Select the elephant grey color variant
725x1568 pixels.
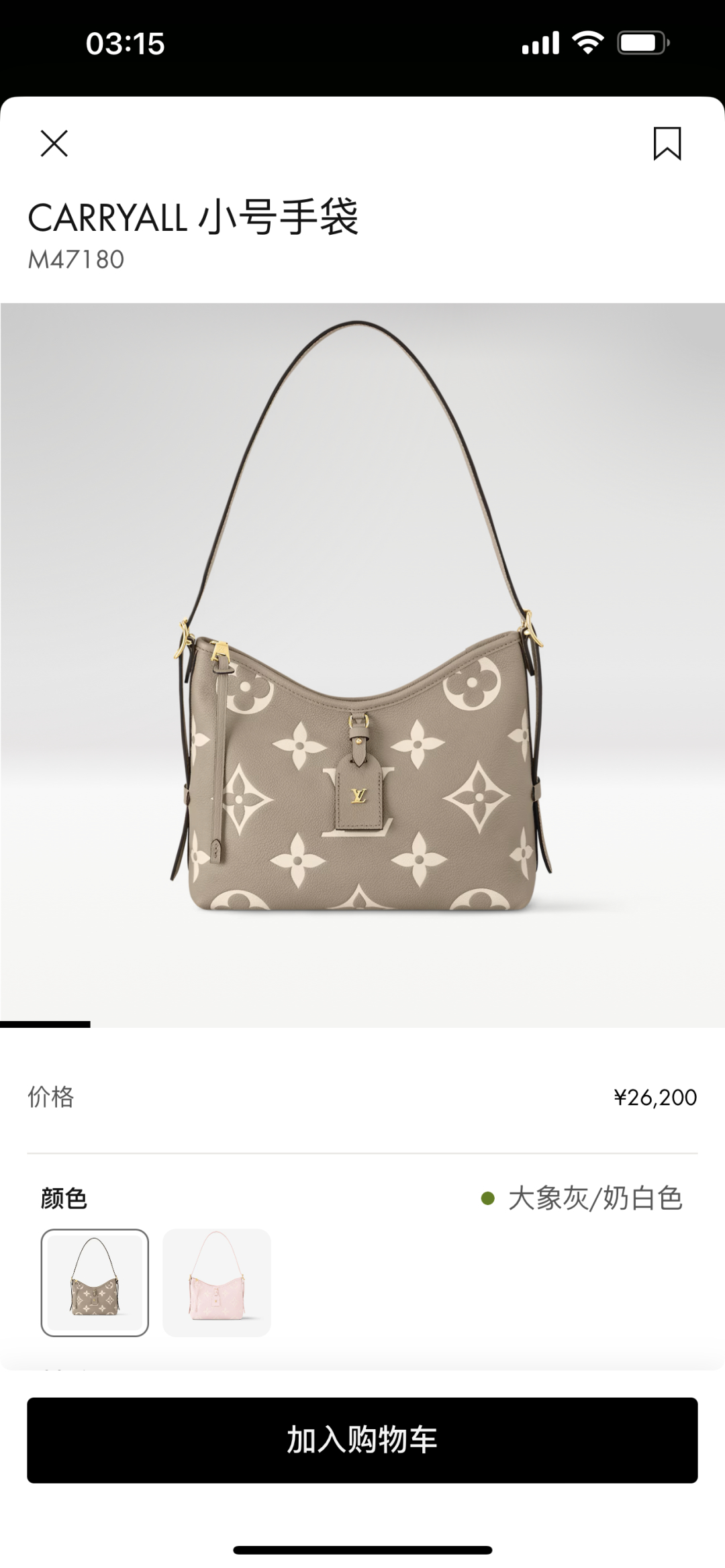(95, 1283)
